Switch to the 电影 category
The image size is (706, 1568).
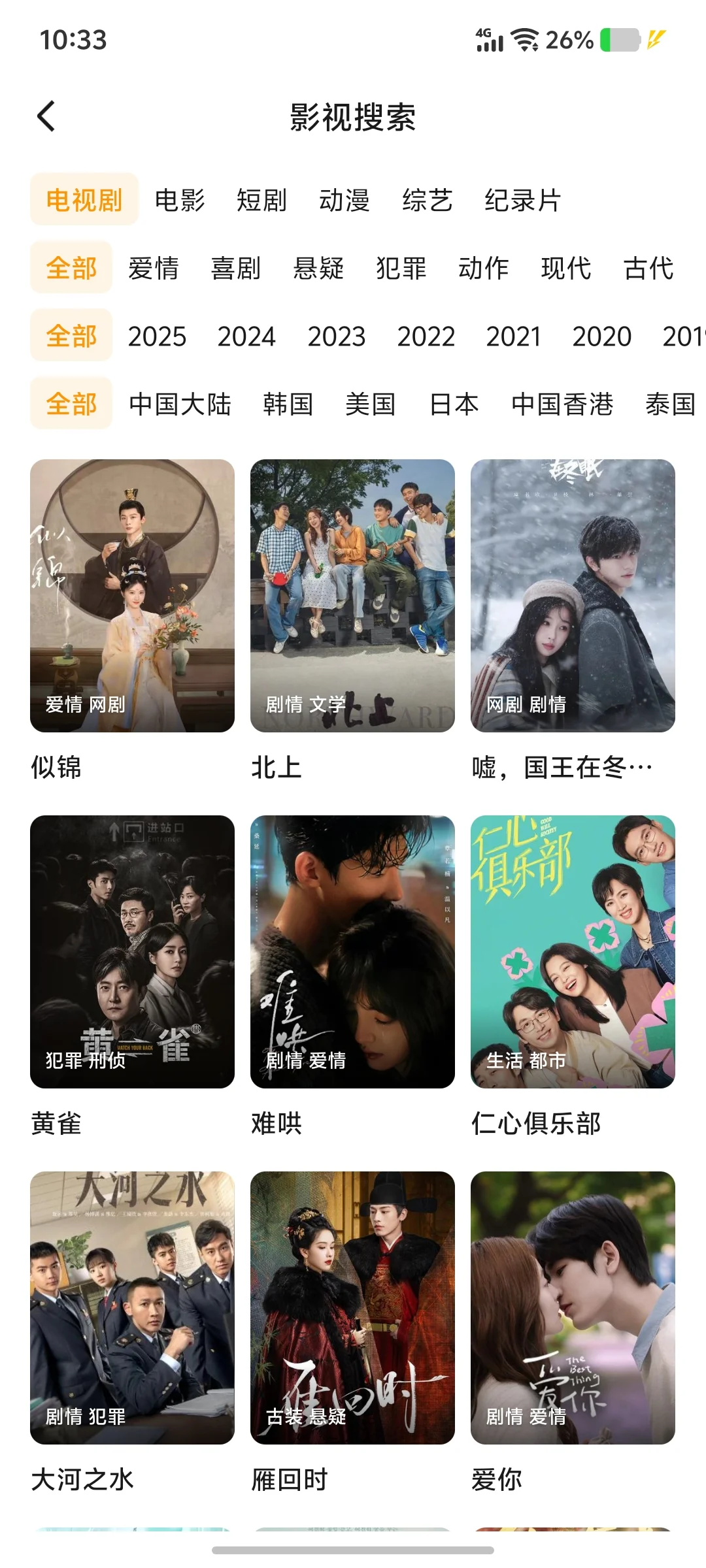[x=180, y=200]
